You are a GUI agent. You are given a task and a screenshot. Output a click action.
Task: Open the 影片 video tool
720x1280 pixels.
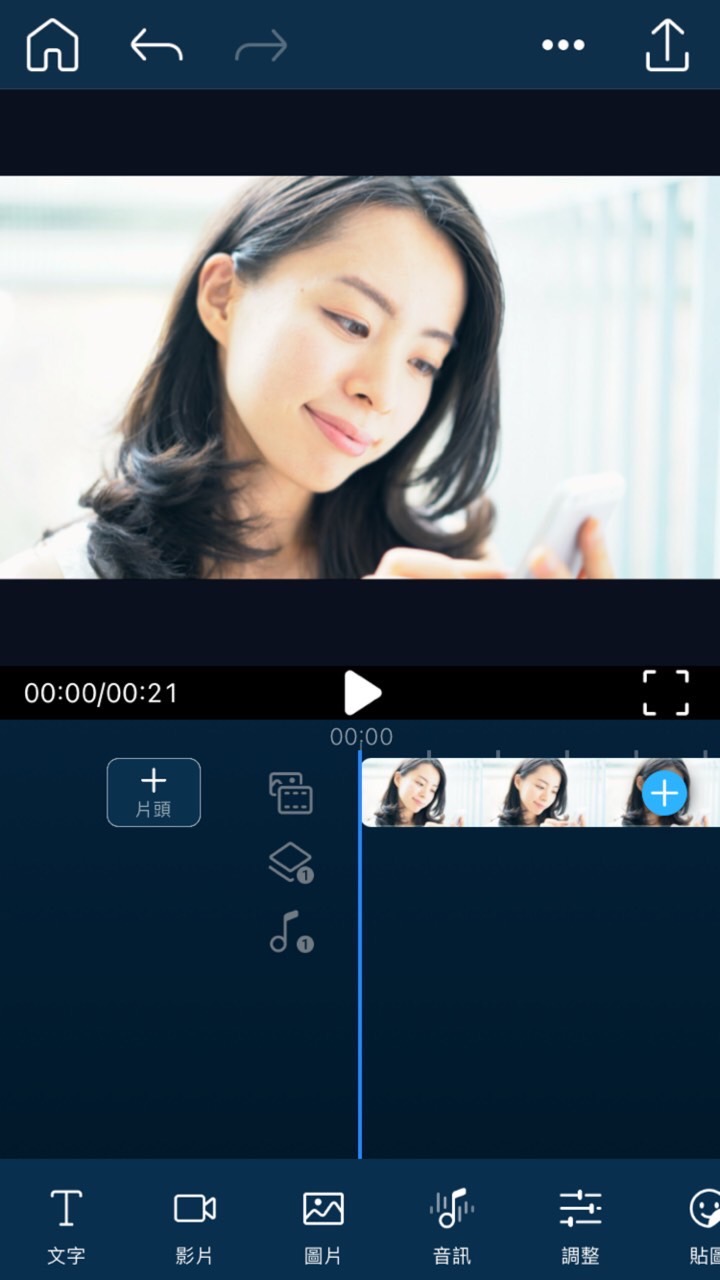(x=194, y=1225)
